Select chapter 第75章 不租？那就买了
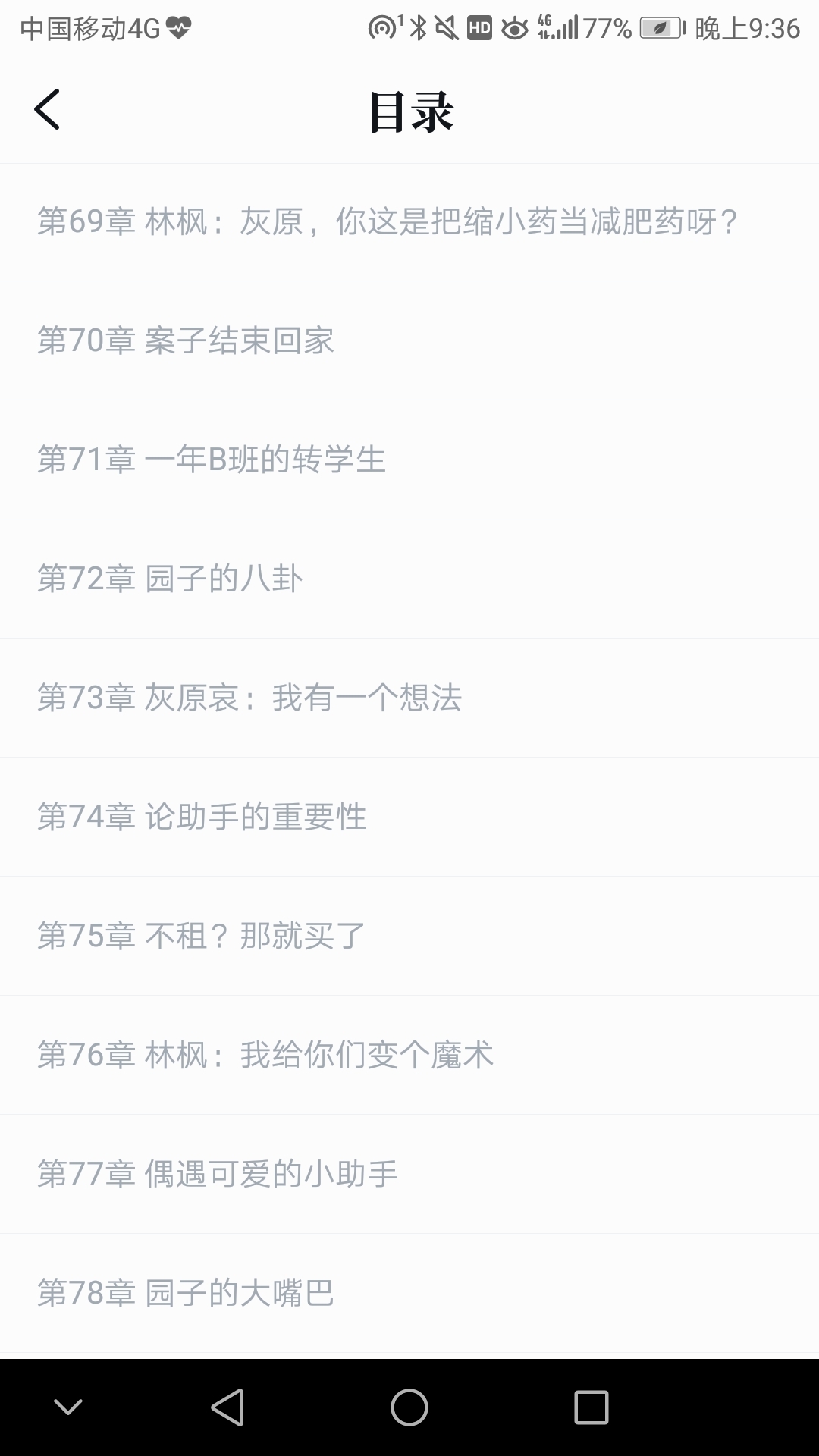 tap(202, 936)
